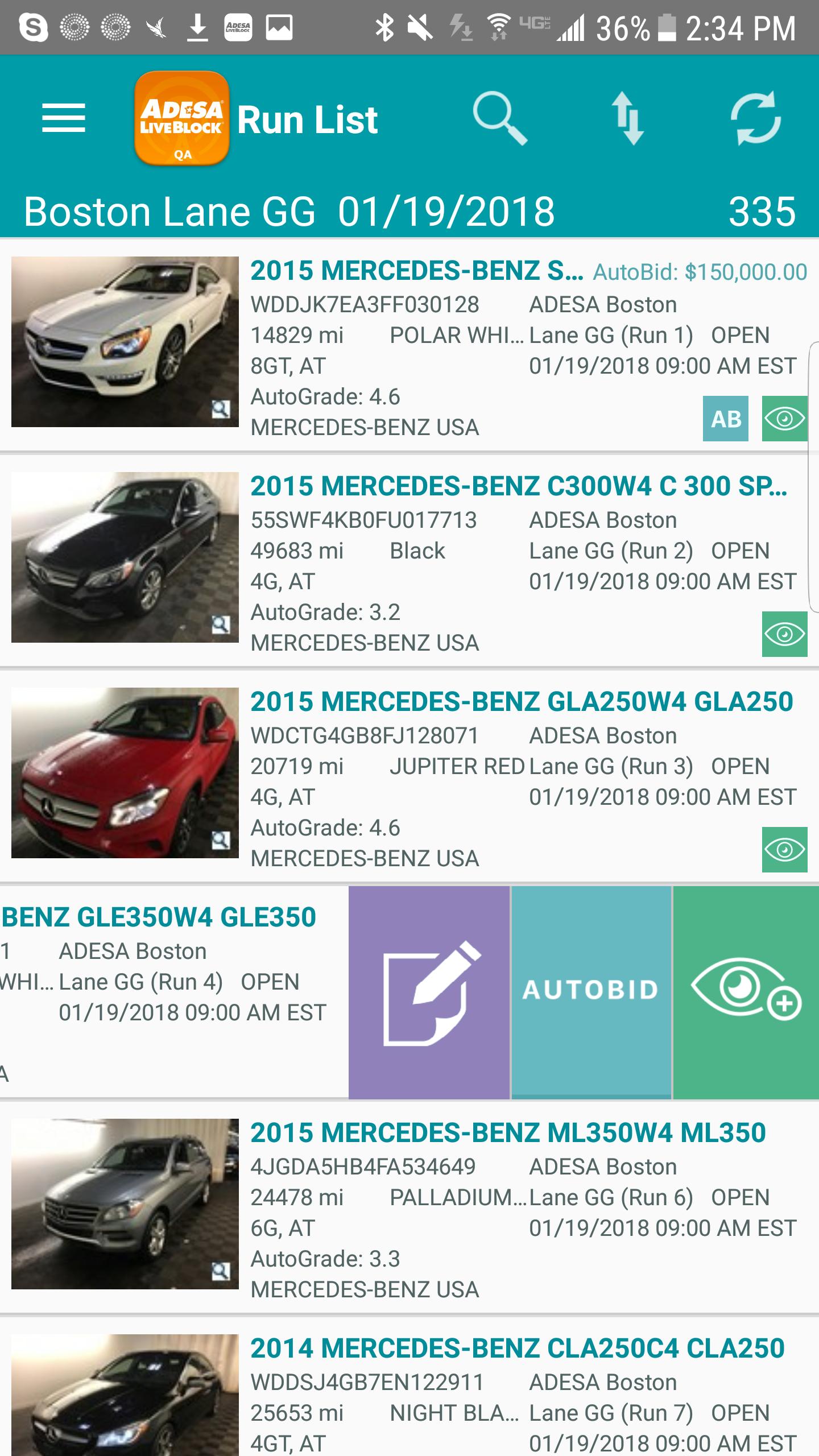Toggle watchlist eye on Run 1 vehicle

point(784,419)
